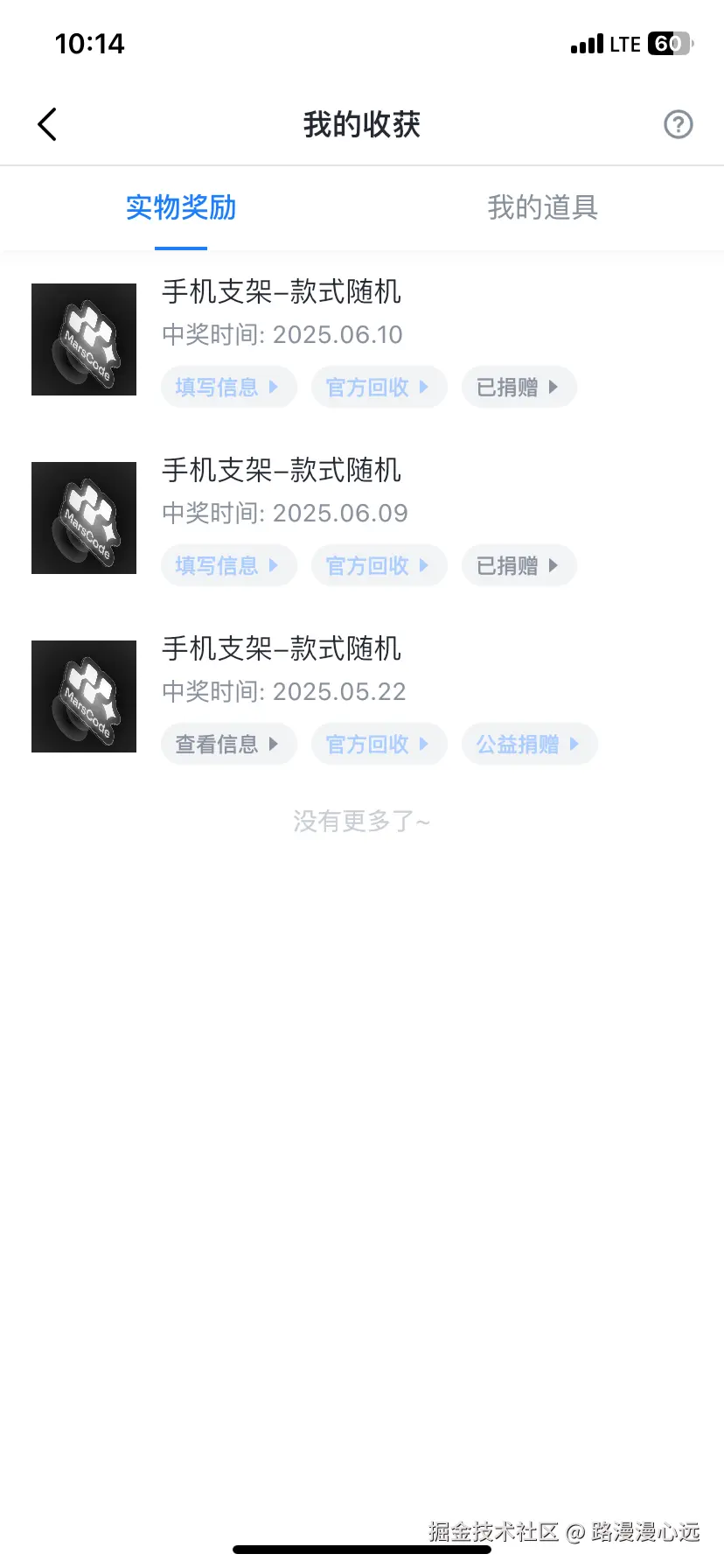Open 填写信息 for the 2025.06.10 prize
This screenshot has width=724, height=1568.
pos(229,387)
